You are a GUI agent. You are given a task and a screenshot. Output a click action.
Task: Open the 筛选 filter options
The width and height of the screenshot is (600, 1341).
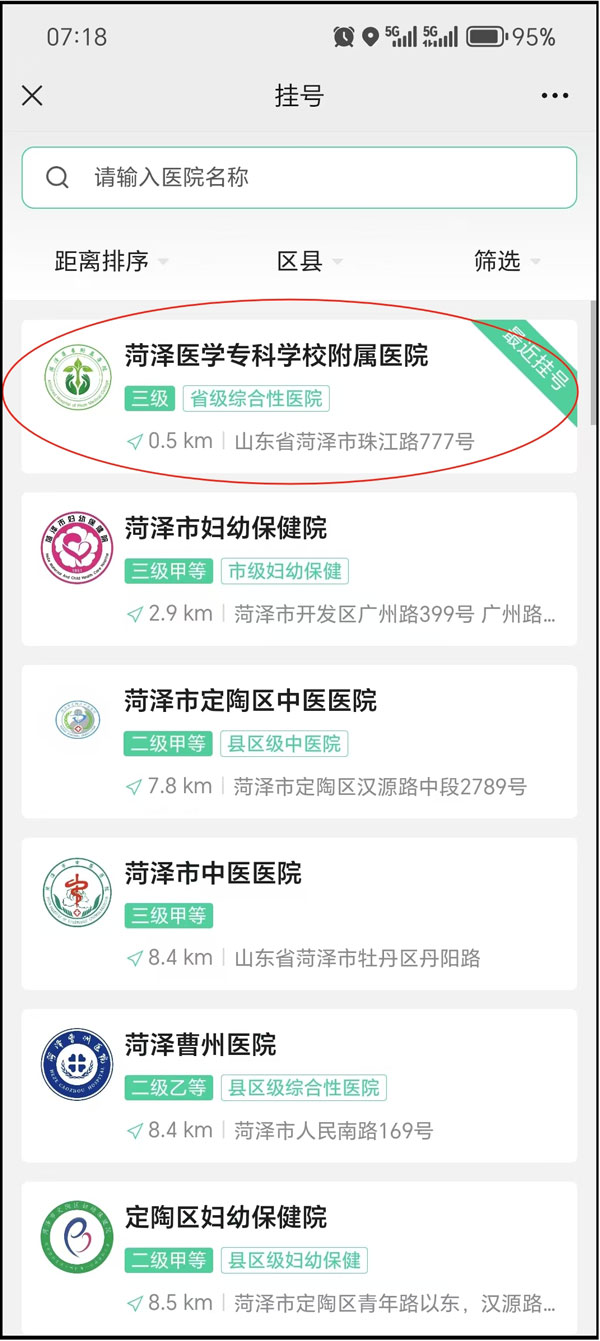coord(506,262)
